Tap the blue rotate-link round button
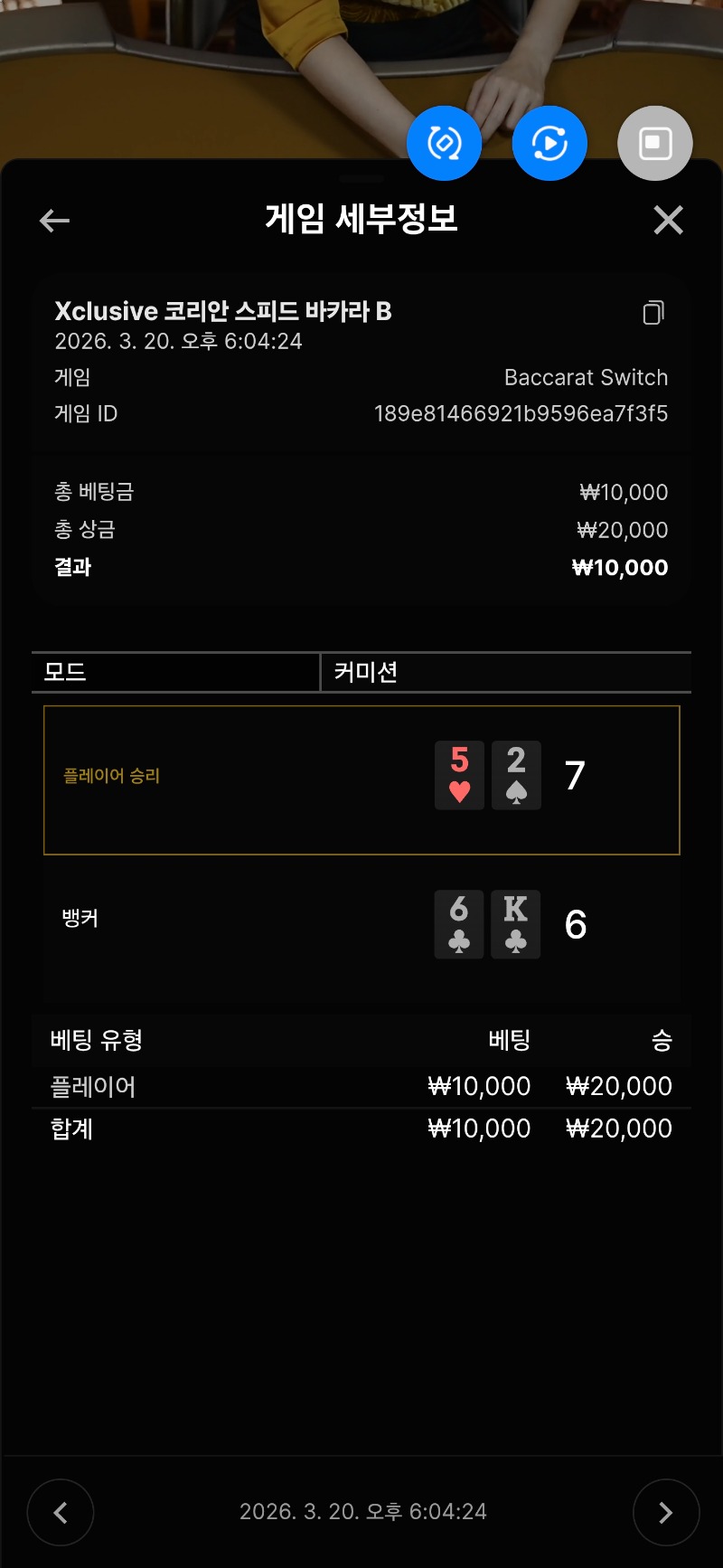 pos(444,143)
